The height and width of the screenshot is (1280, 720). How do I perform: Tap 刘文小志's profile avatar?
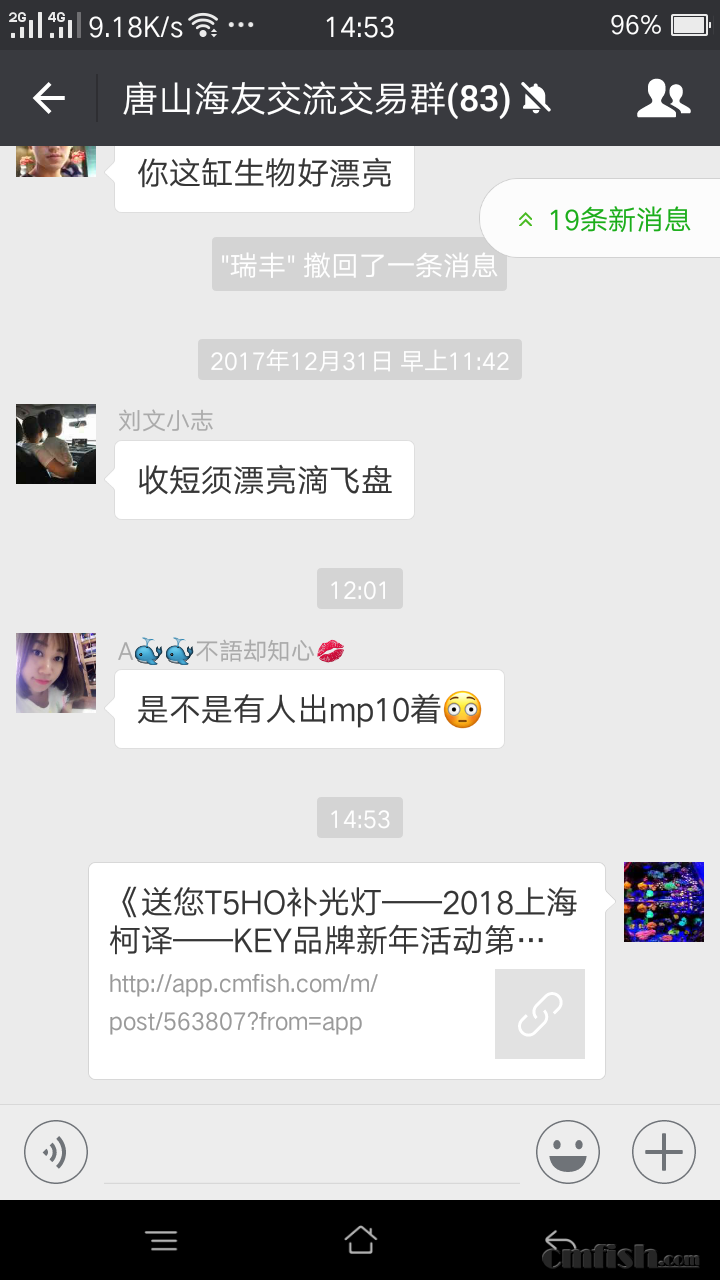coord(55,443)
